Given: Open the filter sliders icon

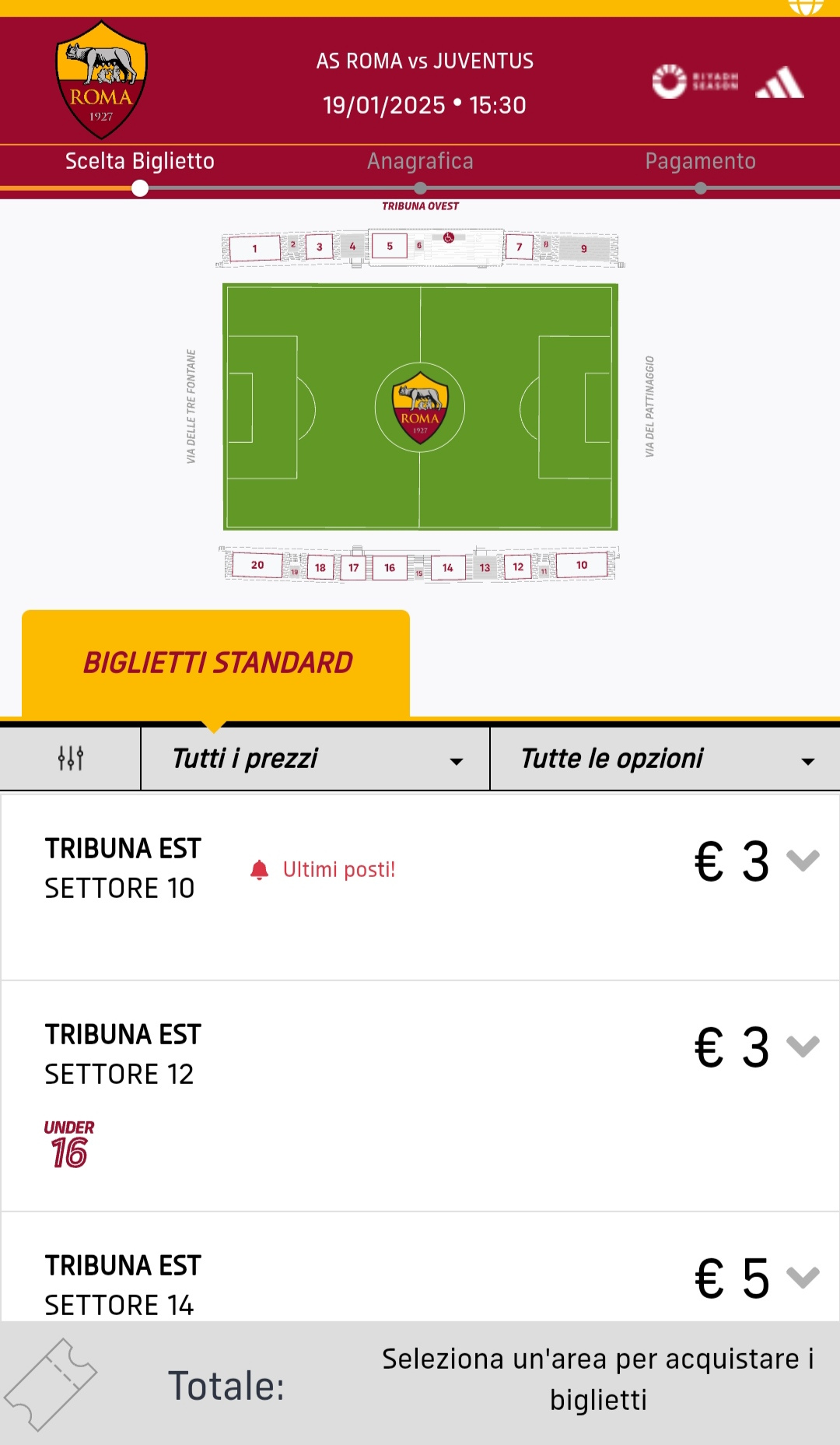Looking at the screenshot, I should (71, 758).
